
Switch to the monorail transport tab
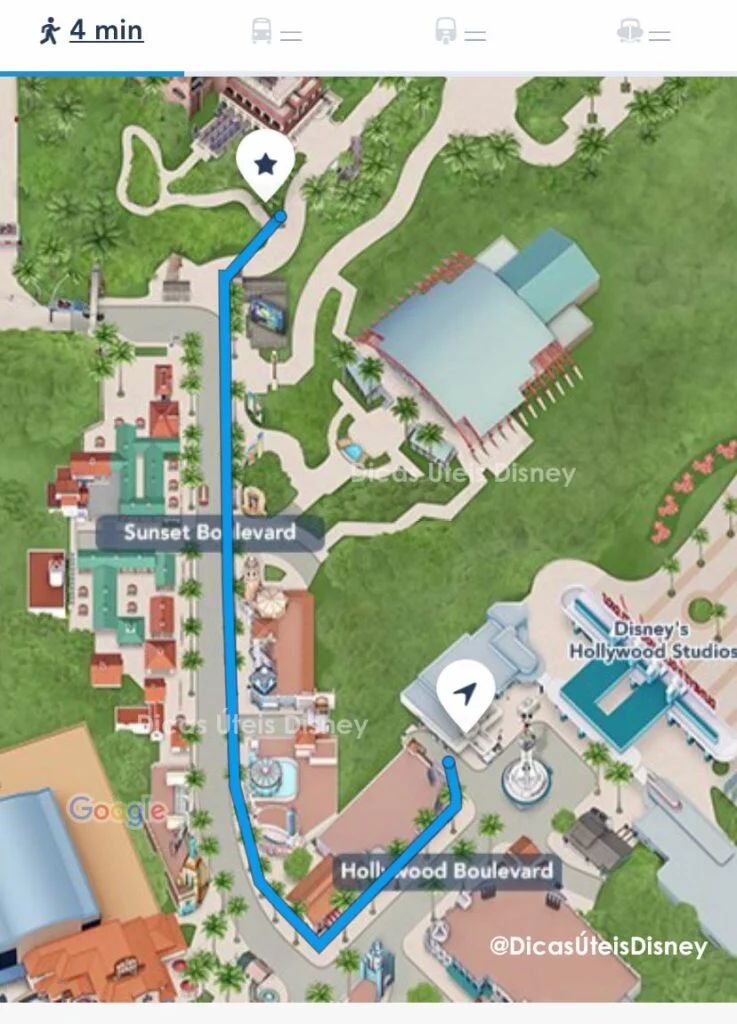(460, 33)
